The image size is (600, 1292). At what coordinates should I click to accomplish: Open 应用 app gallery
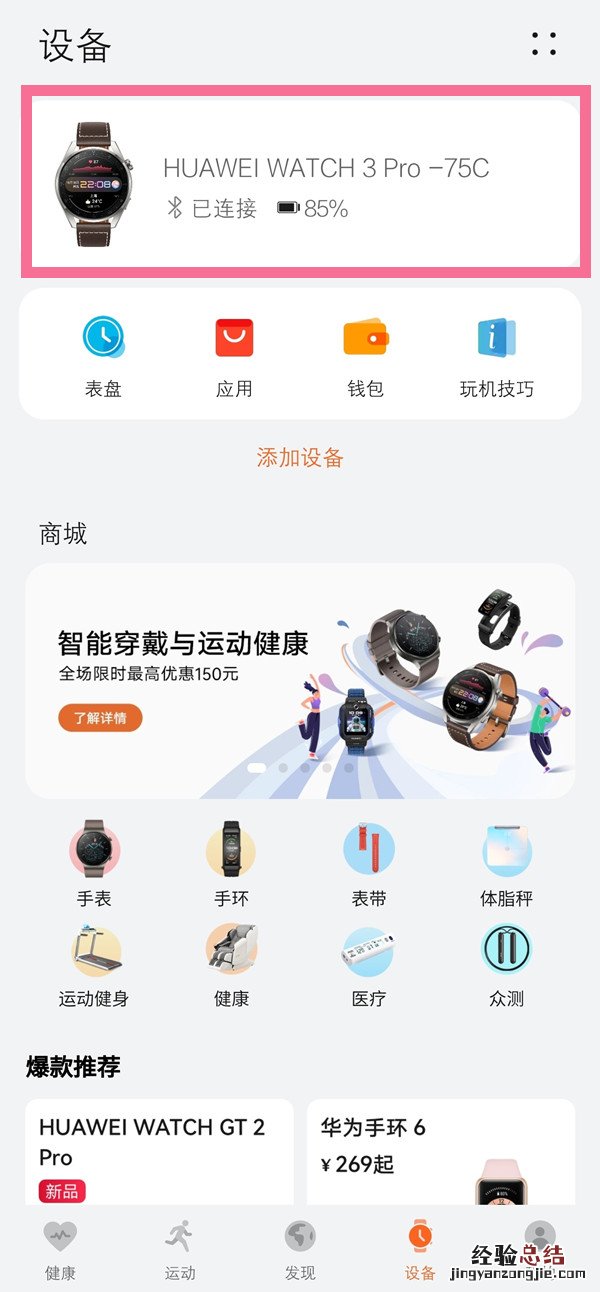tap(234, 356)
